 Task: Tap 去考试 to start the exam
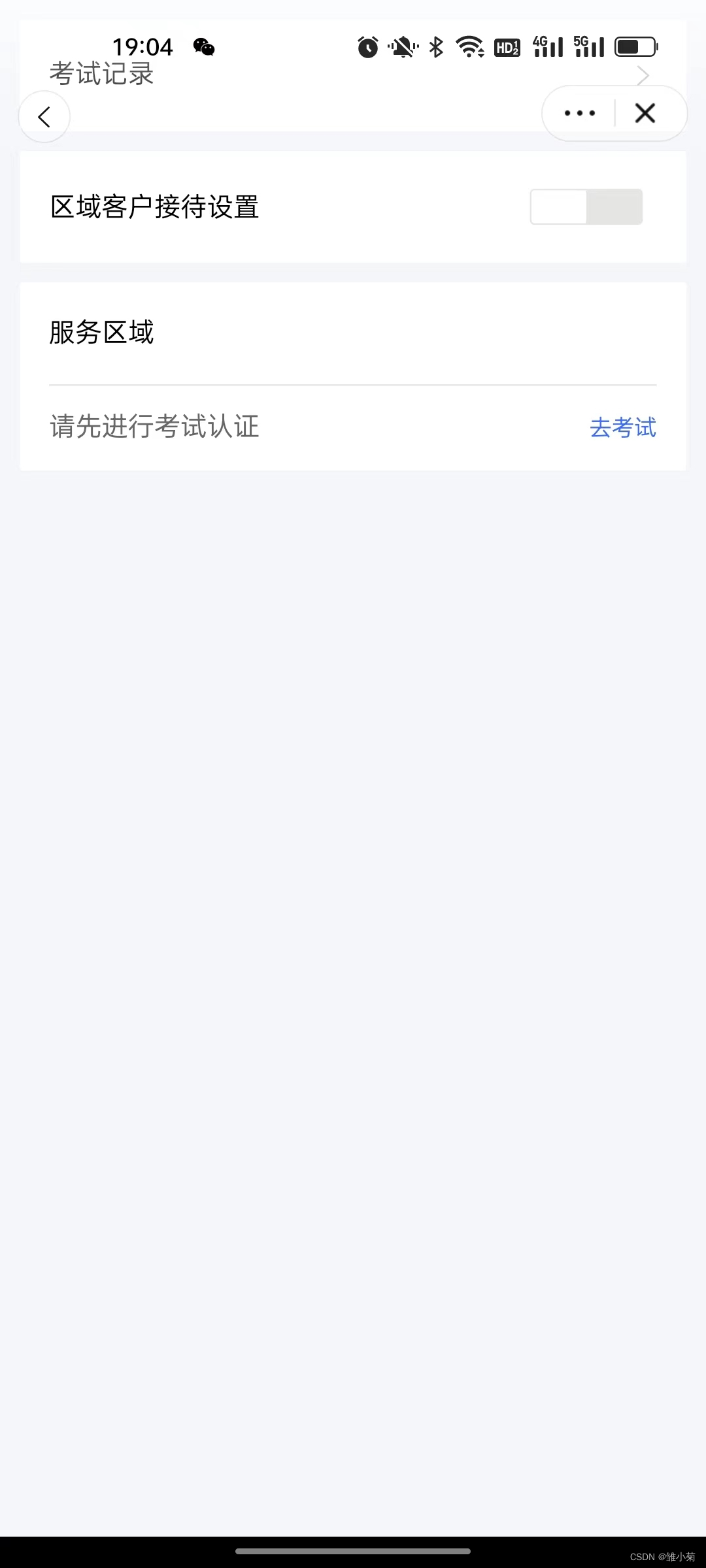point(622,428)
